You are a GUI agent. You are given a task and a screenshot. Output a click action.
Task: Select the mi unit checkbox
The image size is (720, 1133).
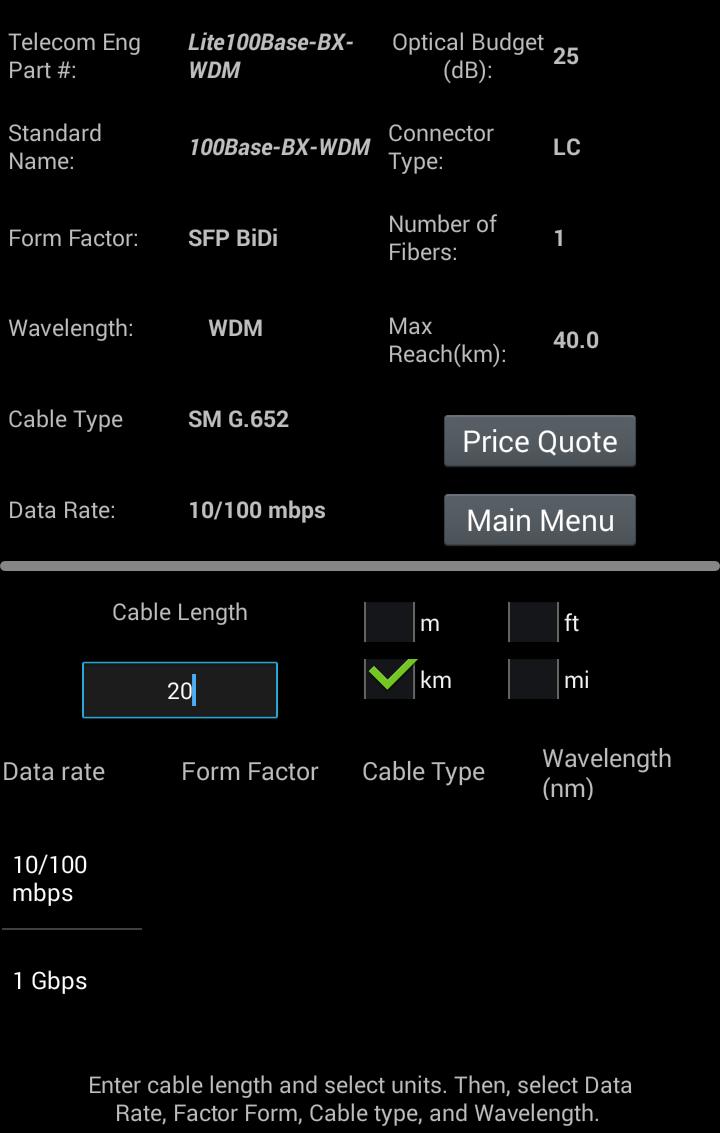click(x=533, y=679)
